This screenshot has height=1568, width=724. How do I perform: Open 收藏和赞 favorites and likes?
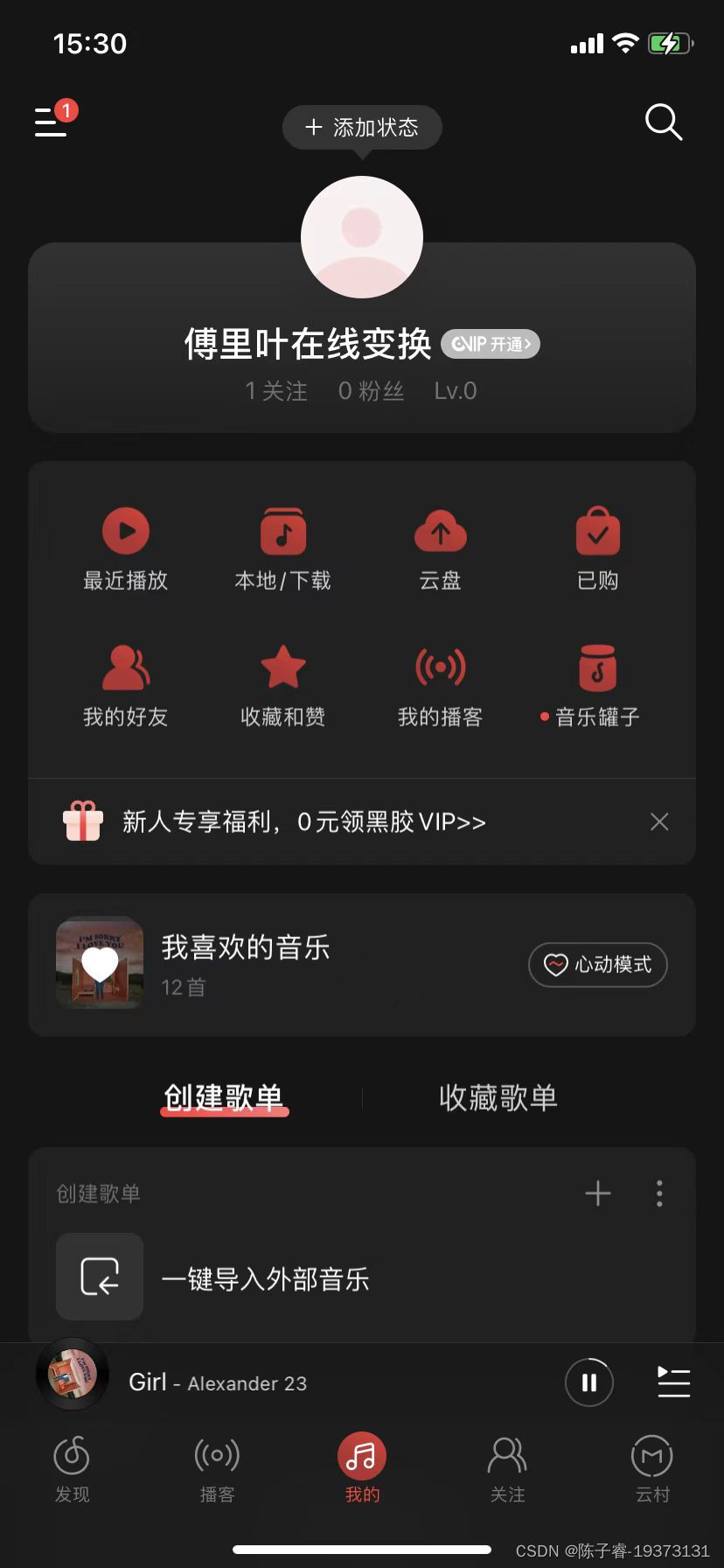point(282,685)
